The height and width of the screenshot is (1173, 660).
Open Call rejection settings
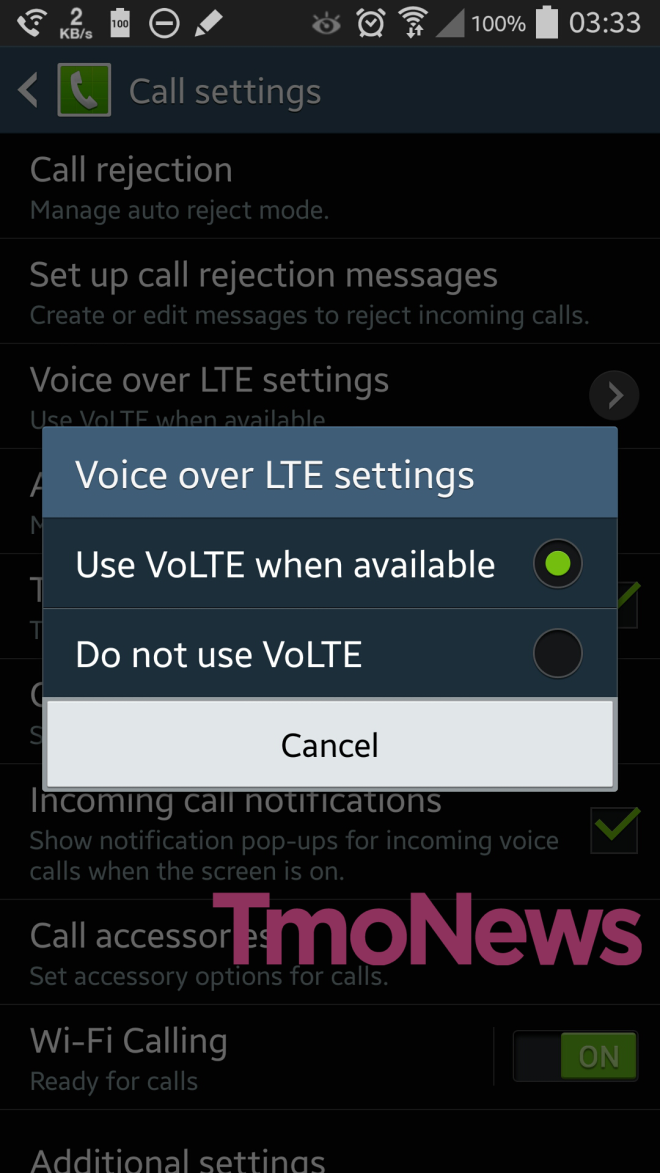330,186
